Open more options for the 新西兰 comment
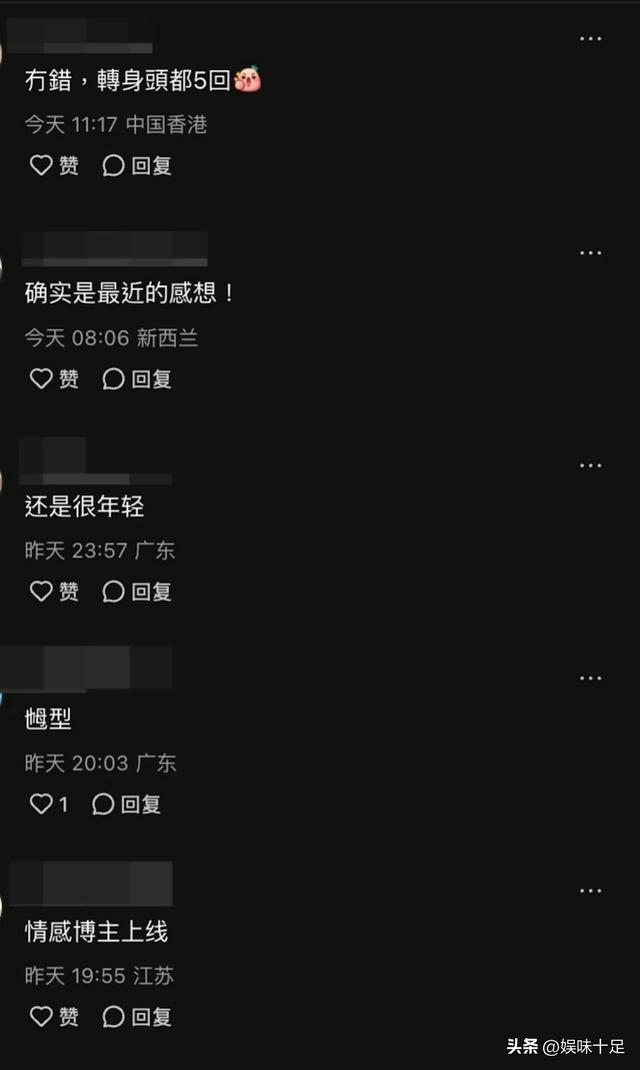The height and width of the screenshot is (1070, 640). click(x=591, y=252)
